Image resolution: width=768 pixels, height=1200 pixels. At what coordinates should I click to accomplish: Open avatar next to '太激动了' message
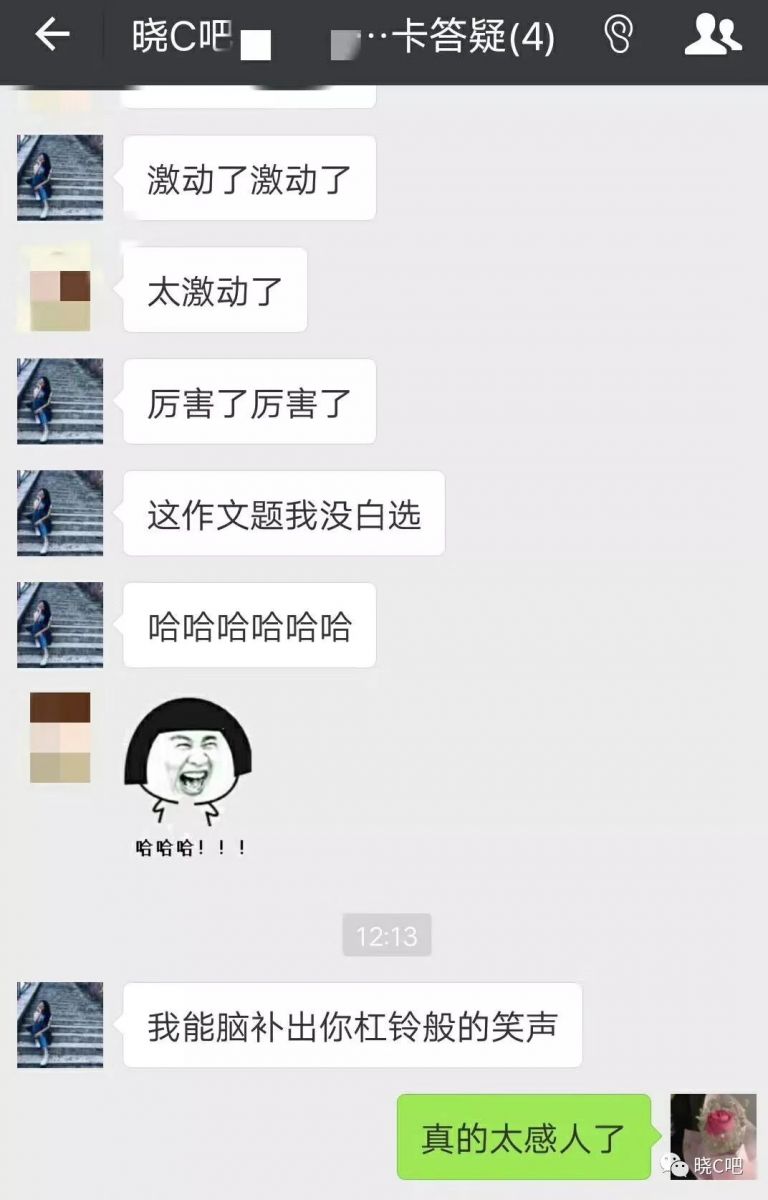(60, 290)
